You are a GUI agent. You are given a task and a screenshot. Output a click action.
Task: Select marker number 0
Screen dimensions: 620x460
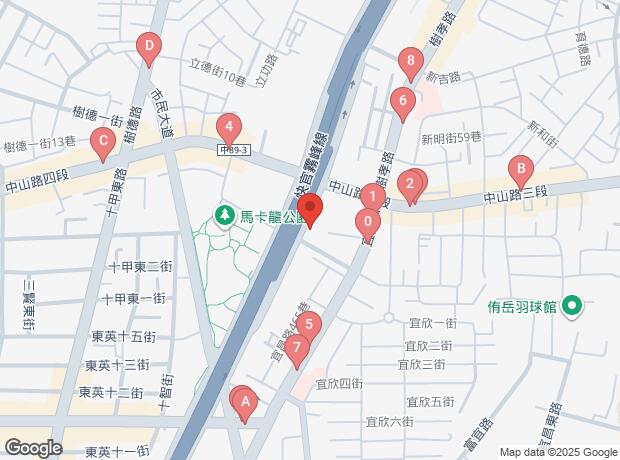click(x=367, y=222)
